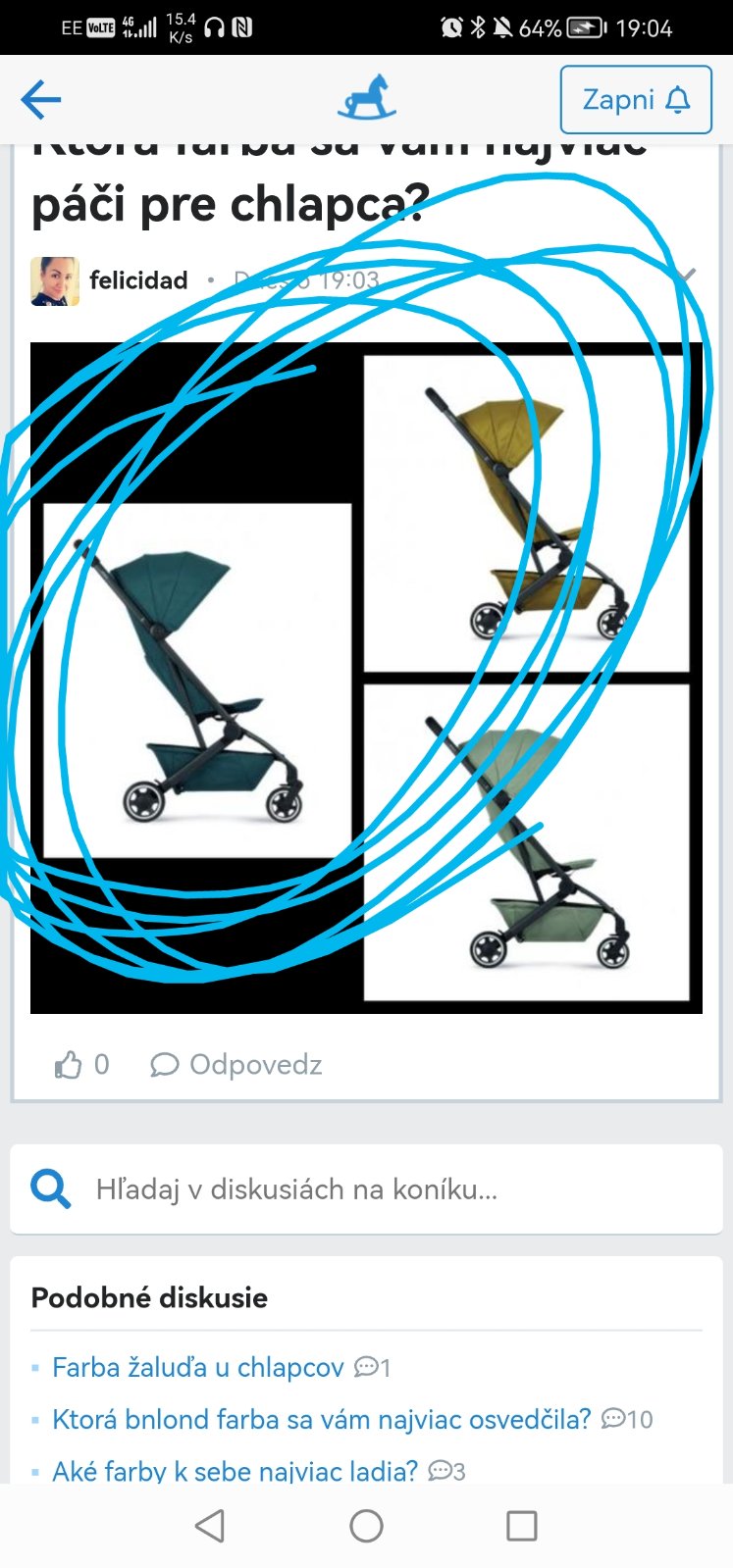This screenshot has width=733, height=1568.
Task: Open discussion about bnlond farba
Action: tap(322, 1419)
